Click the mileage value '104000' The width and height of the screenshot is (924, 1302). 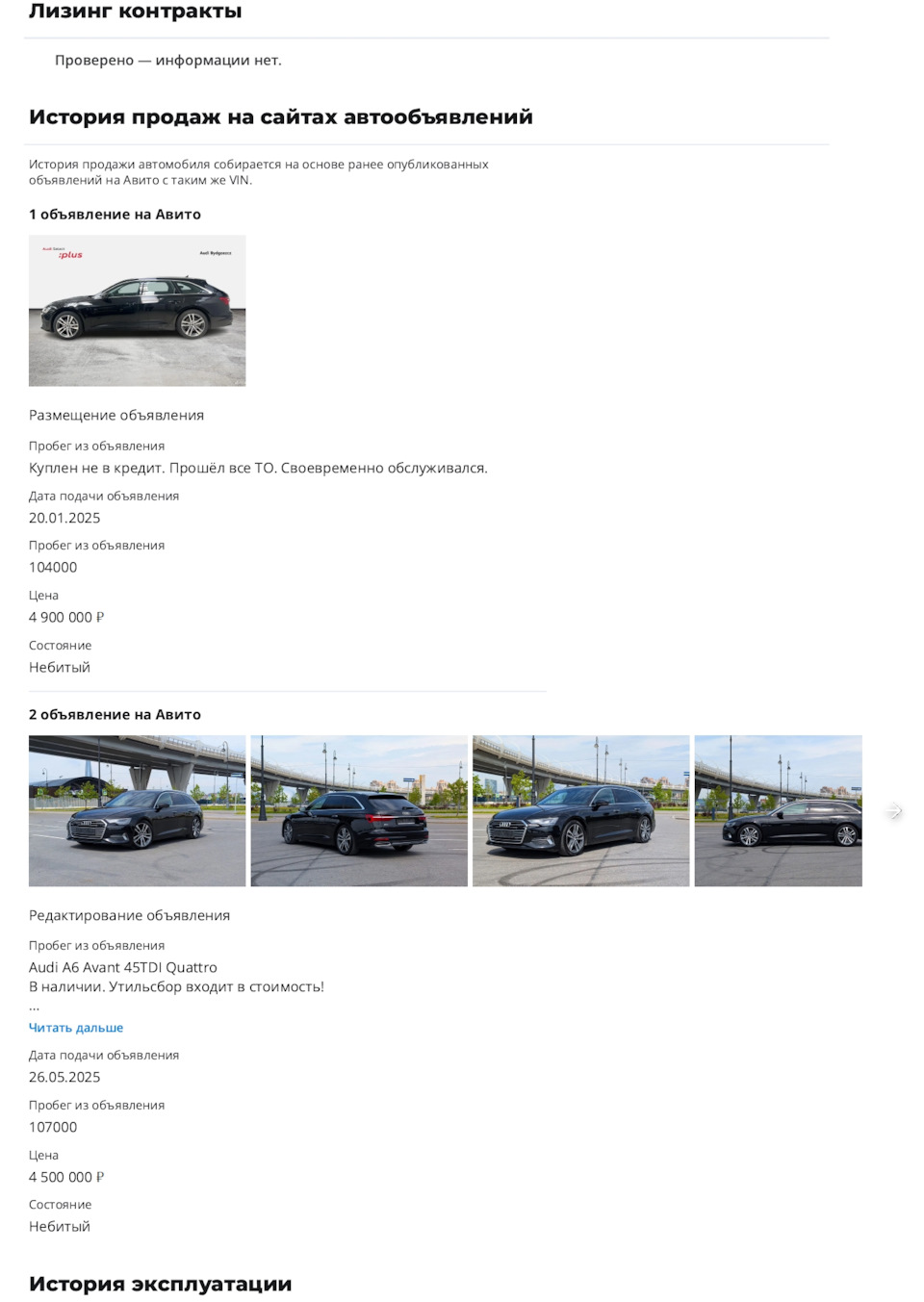[x=53, y=567]
